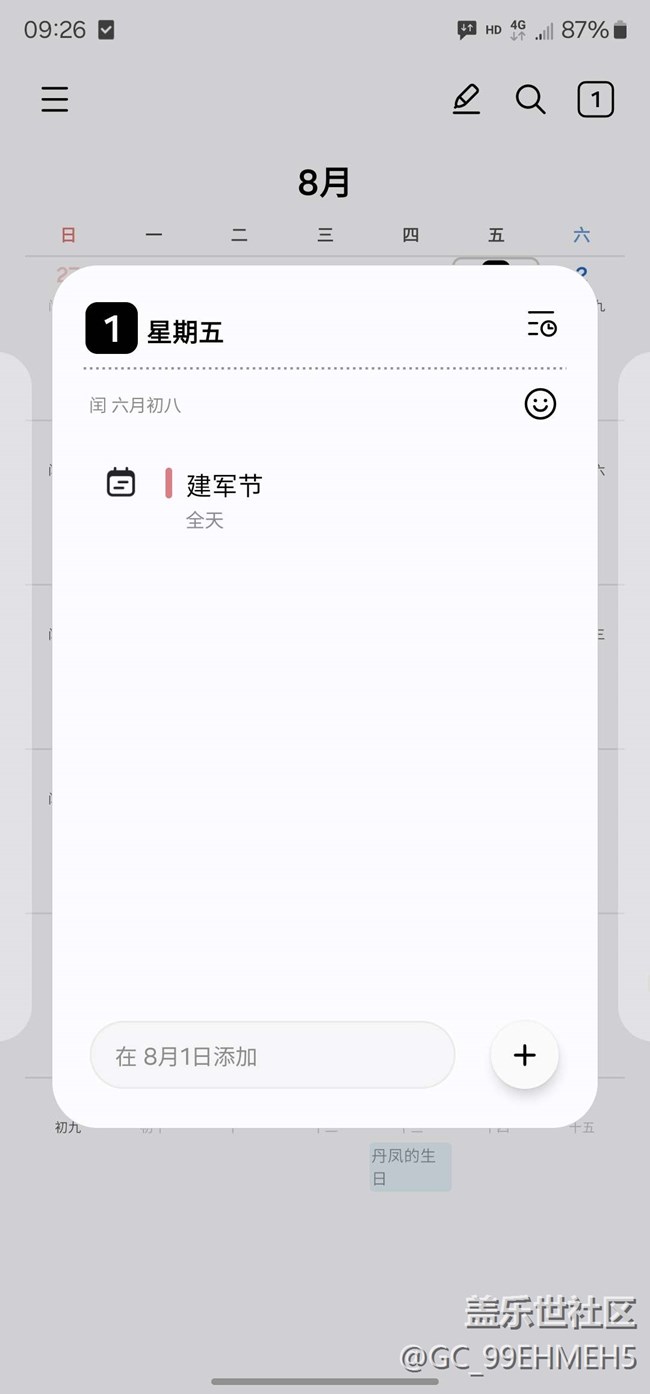650x1394 pixels.
Task: Tap the 在 8月1日添加 input field
Action: (272, 1055)
